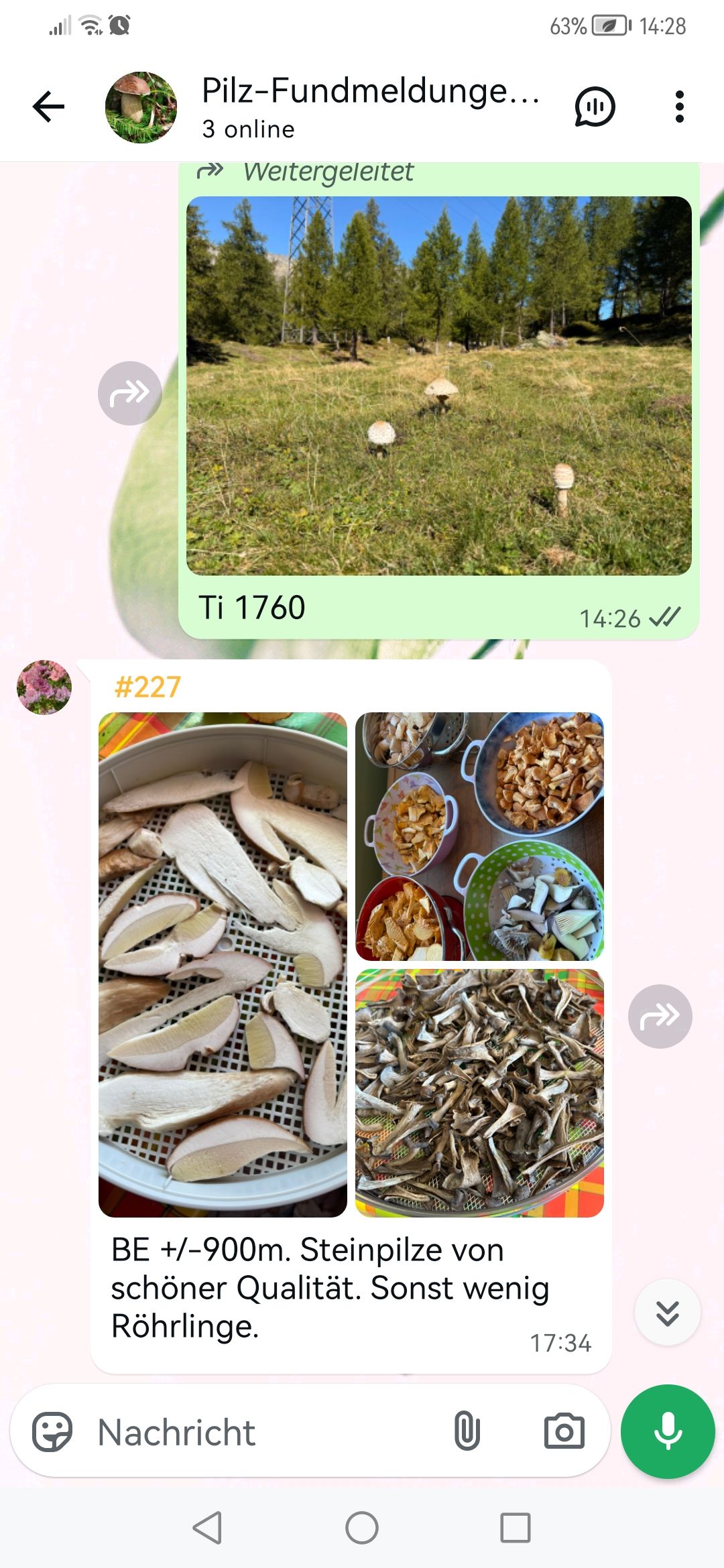Viewport: 724px width, 1568px height.
Task: Open the chat overflow menu
Action: pos(679,107)
